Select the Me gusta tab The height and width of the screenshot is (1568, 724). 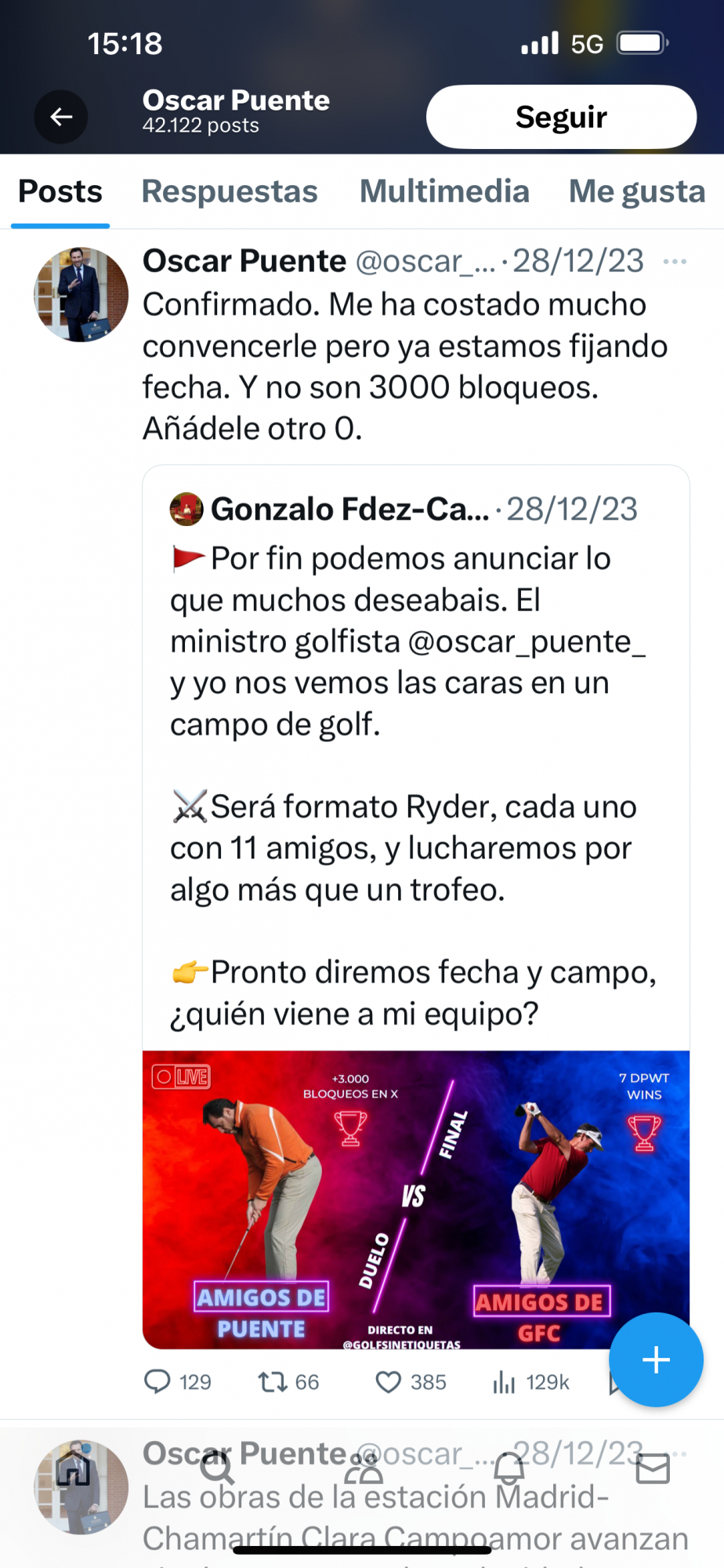[x=636, y=191]
